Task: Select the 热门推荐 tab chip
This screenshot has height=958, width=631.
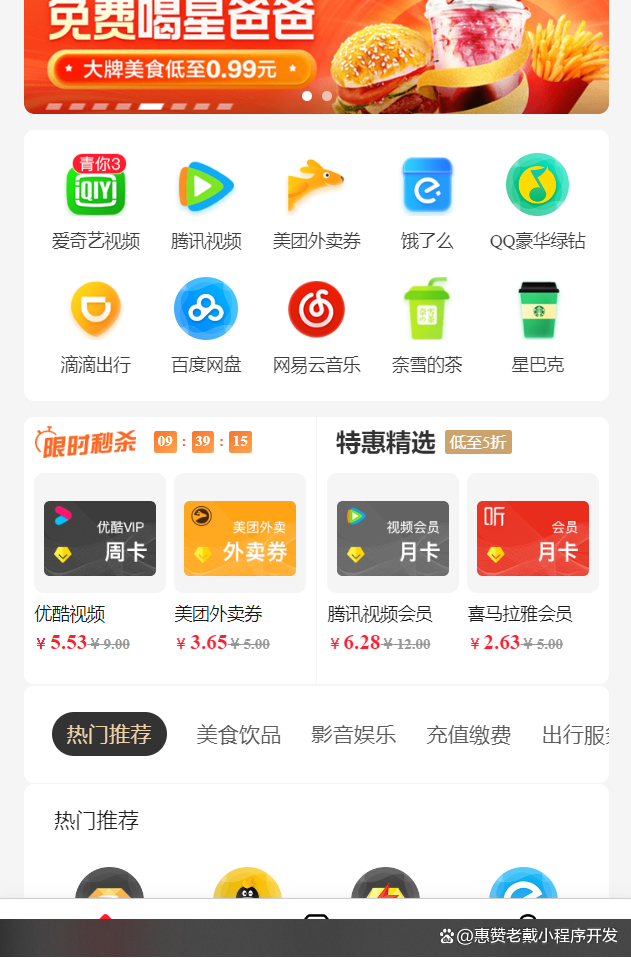Action: (x=109, y=735)
